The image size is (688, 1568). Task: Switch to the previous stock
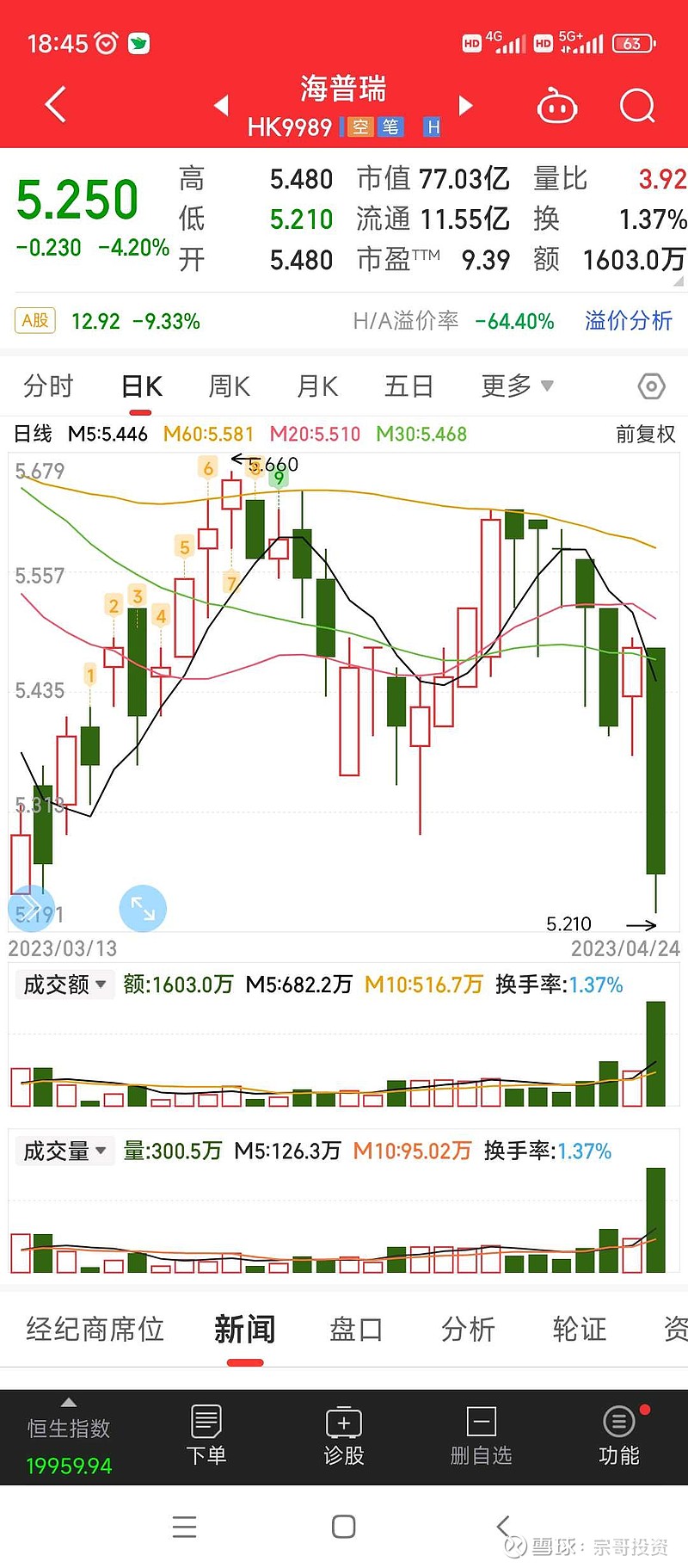[221, 105]
